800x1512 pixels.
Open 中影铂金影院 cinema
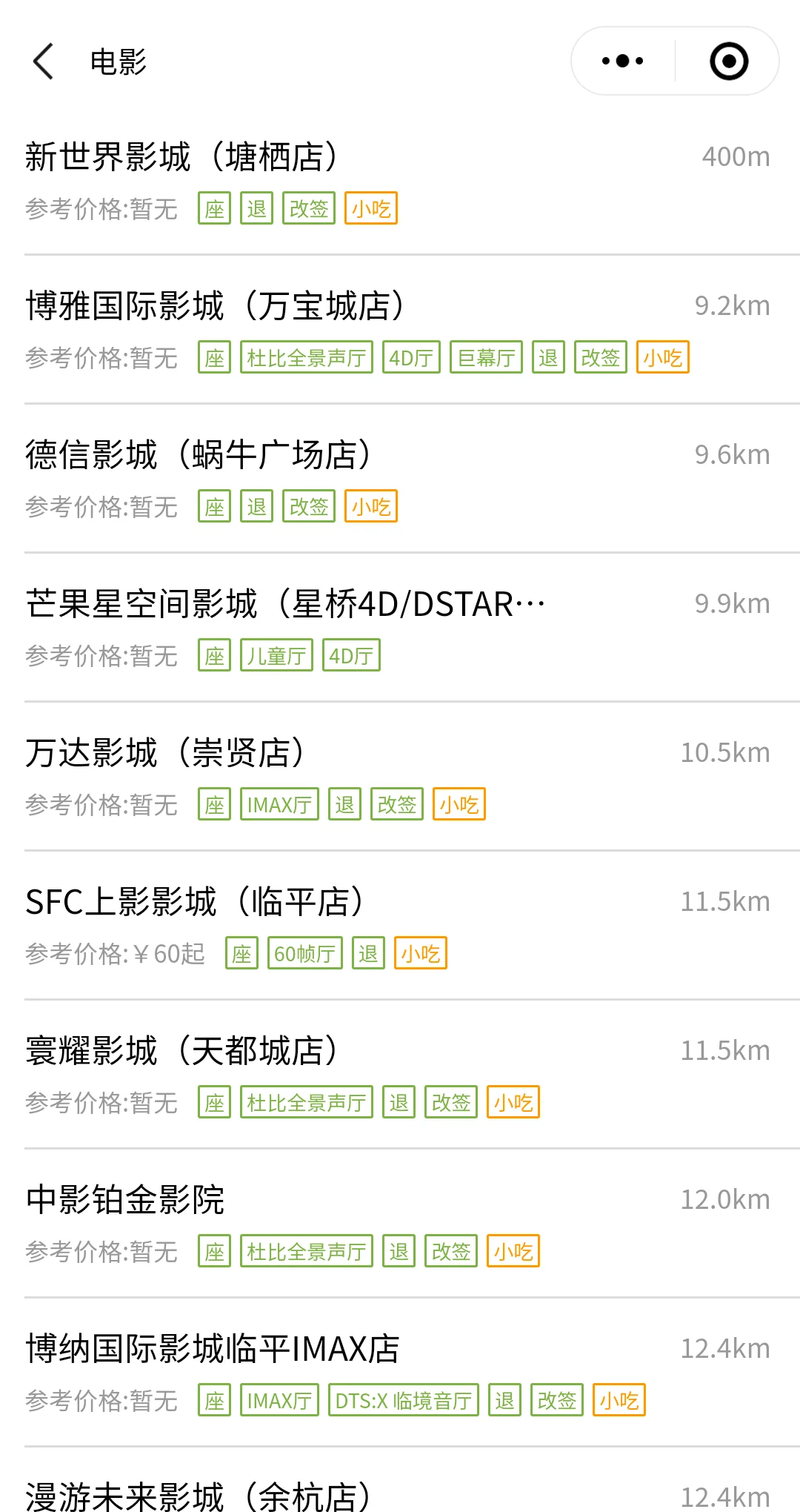[125, 1200]
